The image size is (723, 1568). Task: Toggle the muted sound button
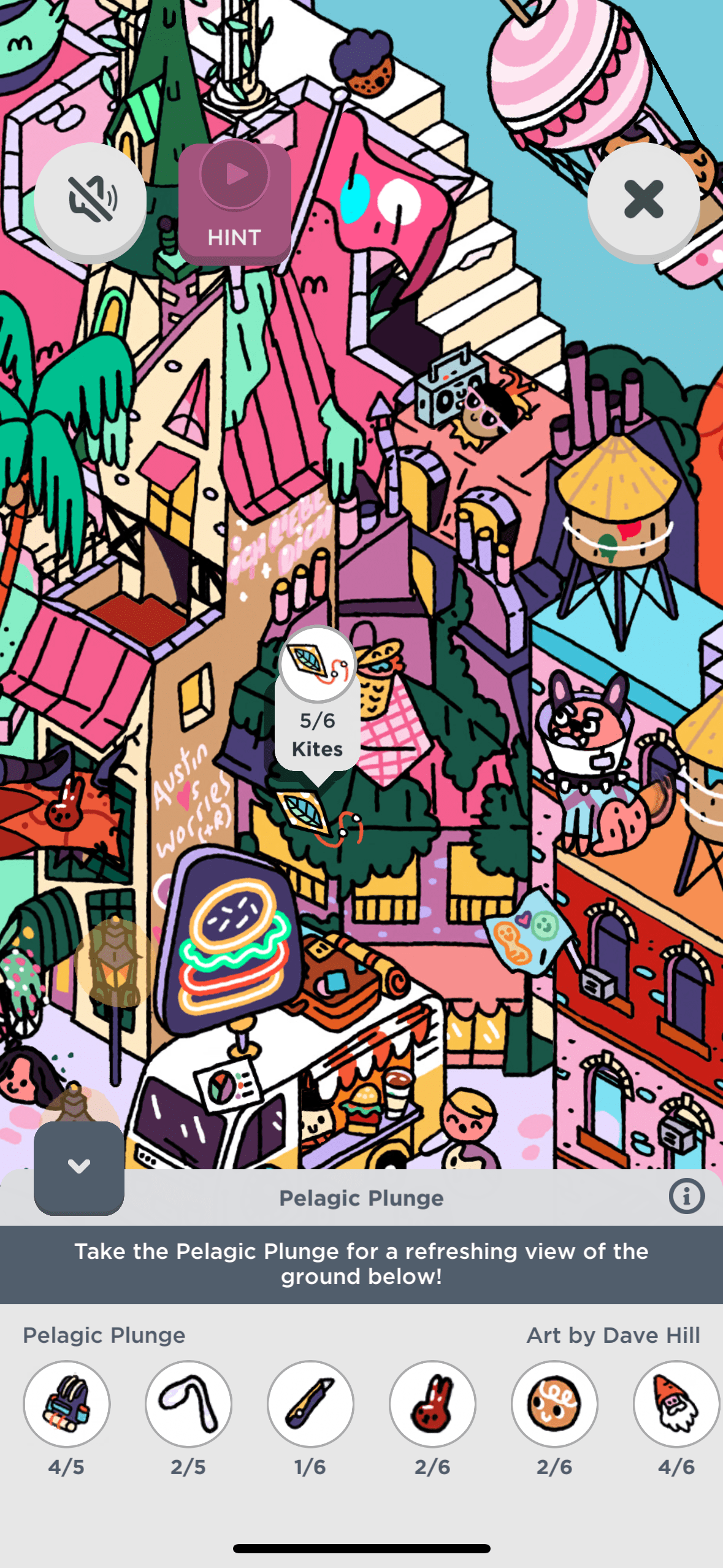pyautogui.click(x=90, y=199)
